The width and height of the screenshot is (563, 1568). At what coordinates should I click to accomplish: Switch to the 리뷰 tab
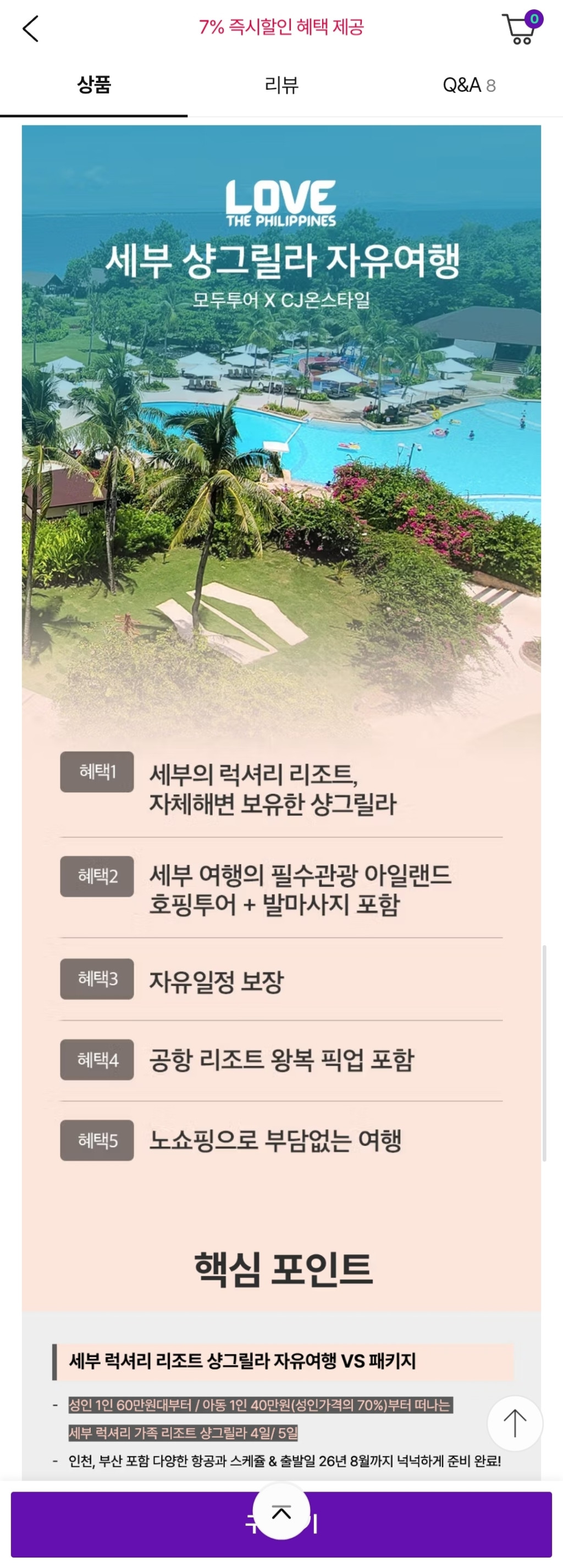[281, 85]
